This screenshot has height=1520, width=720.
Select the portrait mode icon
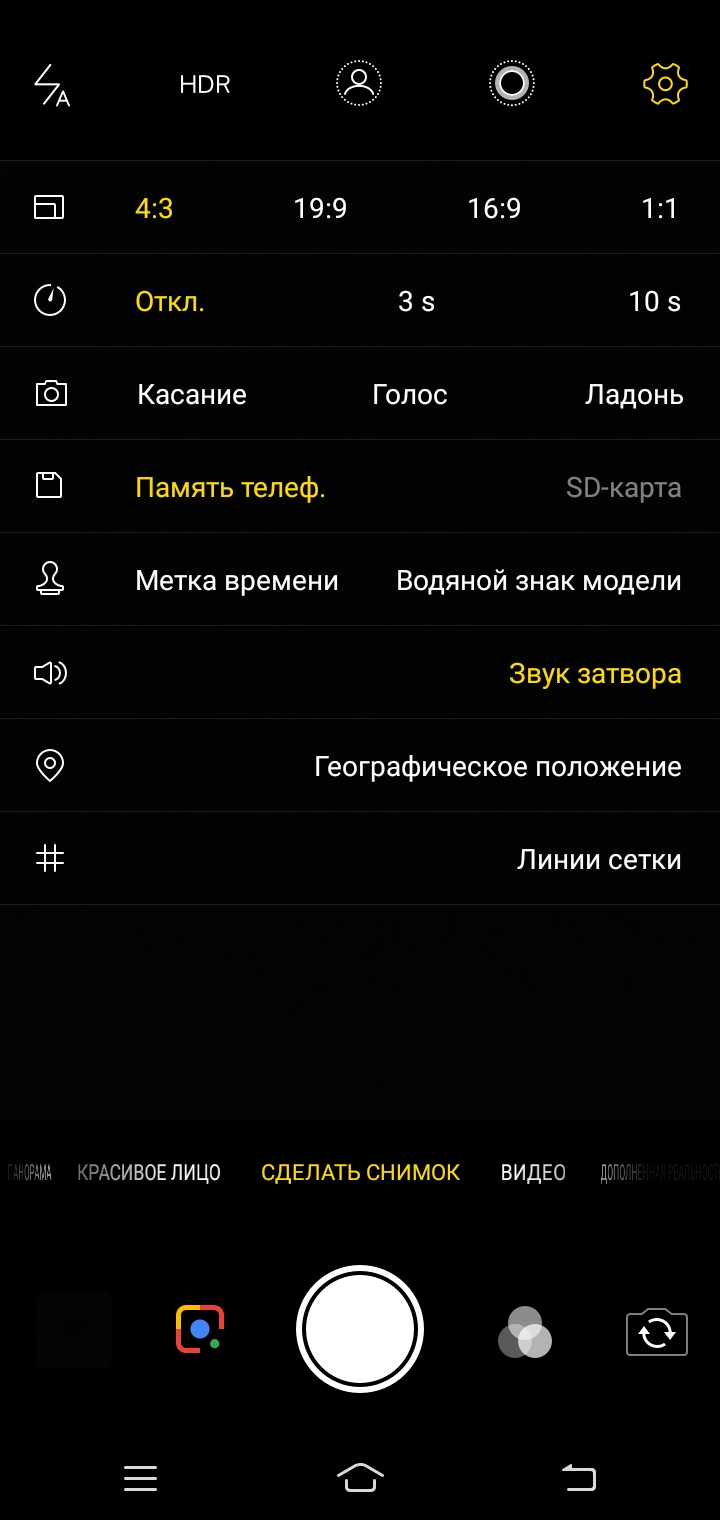pos(358,84)
